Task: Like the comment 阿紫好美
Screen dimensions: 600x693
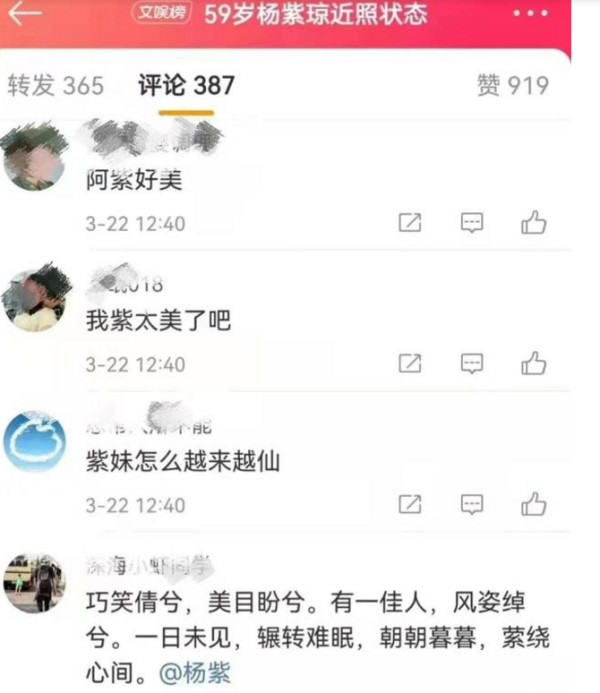Action: click(x=534, y=223)
